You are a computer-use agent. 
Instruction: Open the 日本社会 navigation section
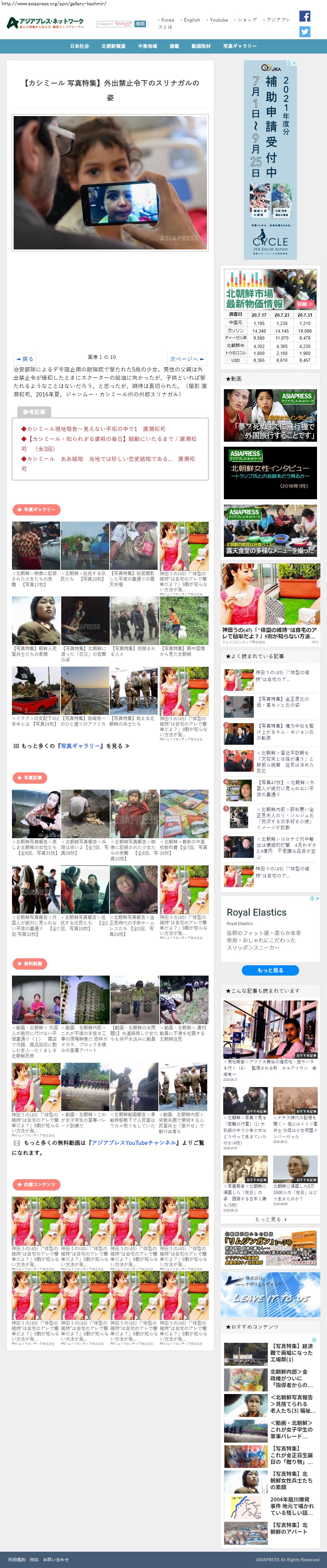pos(79,46)
